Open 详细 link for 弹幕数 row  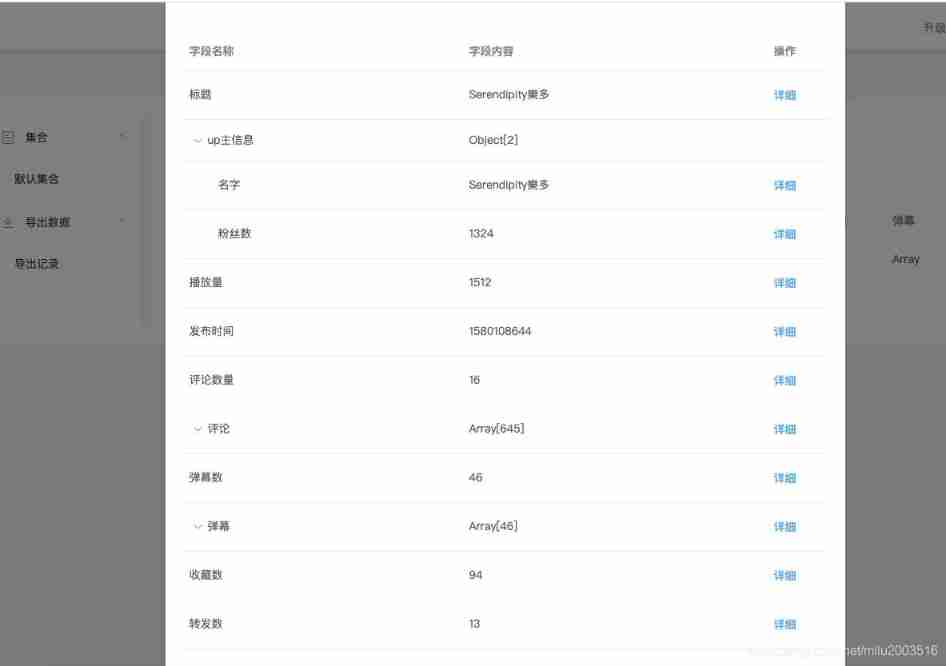click(785, 478)
